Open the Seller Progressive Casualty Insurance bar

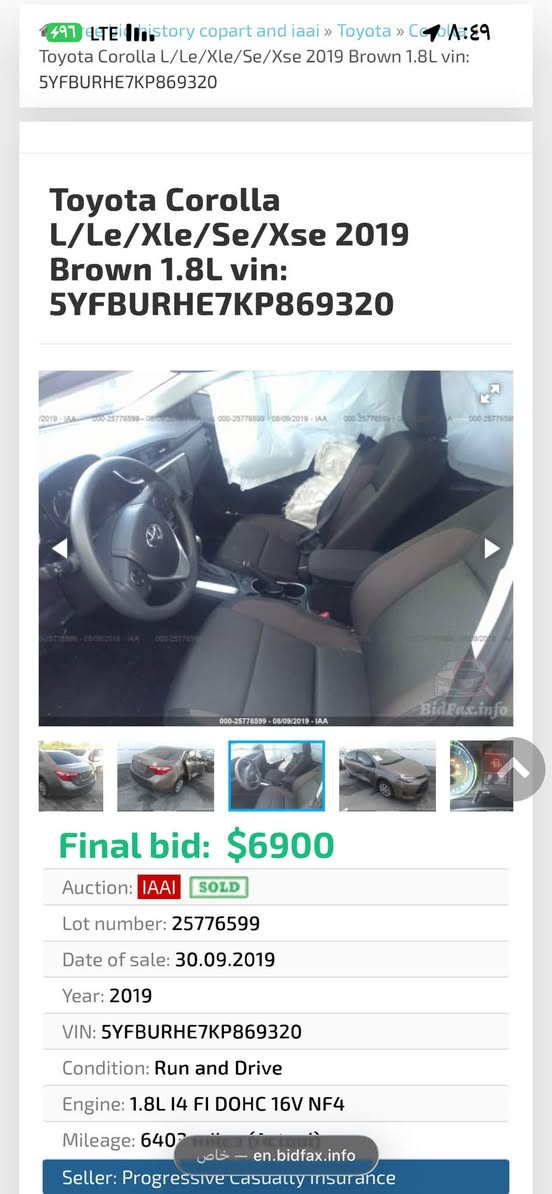276,1177
